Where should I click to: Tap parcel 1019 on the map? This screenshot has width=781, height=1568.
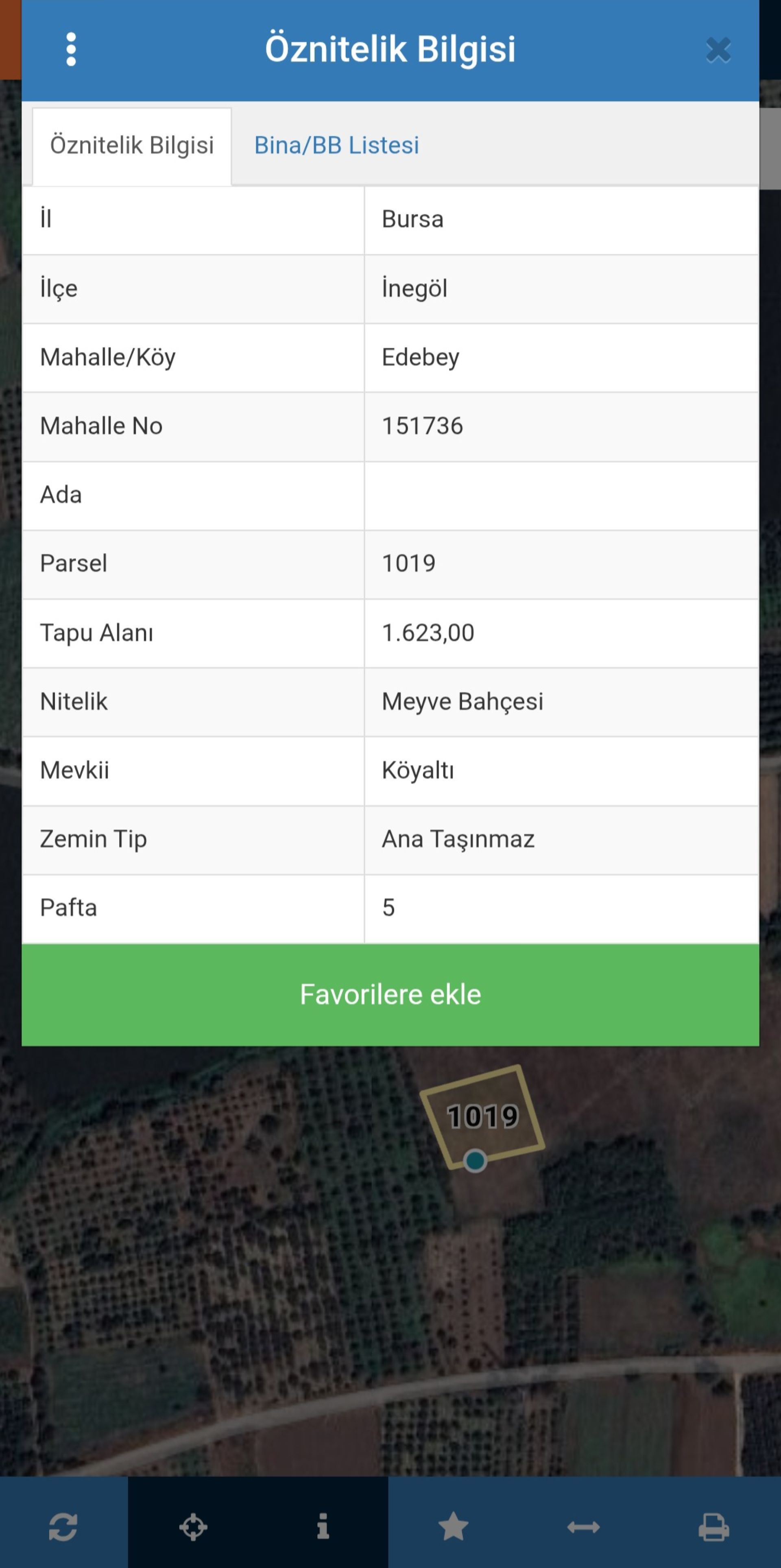[483, 1117]
